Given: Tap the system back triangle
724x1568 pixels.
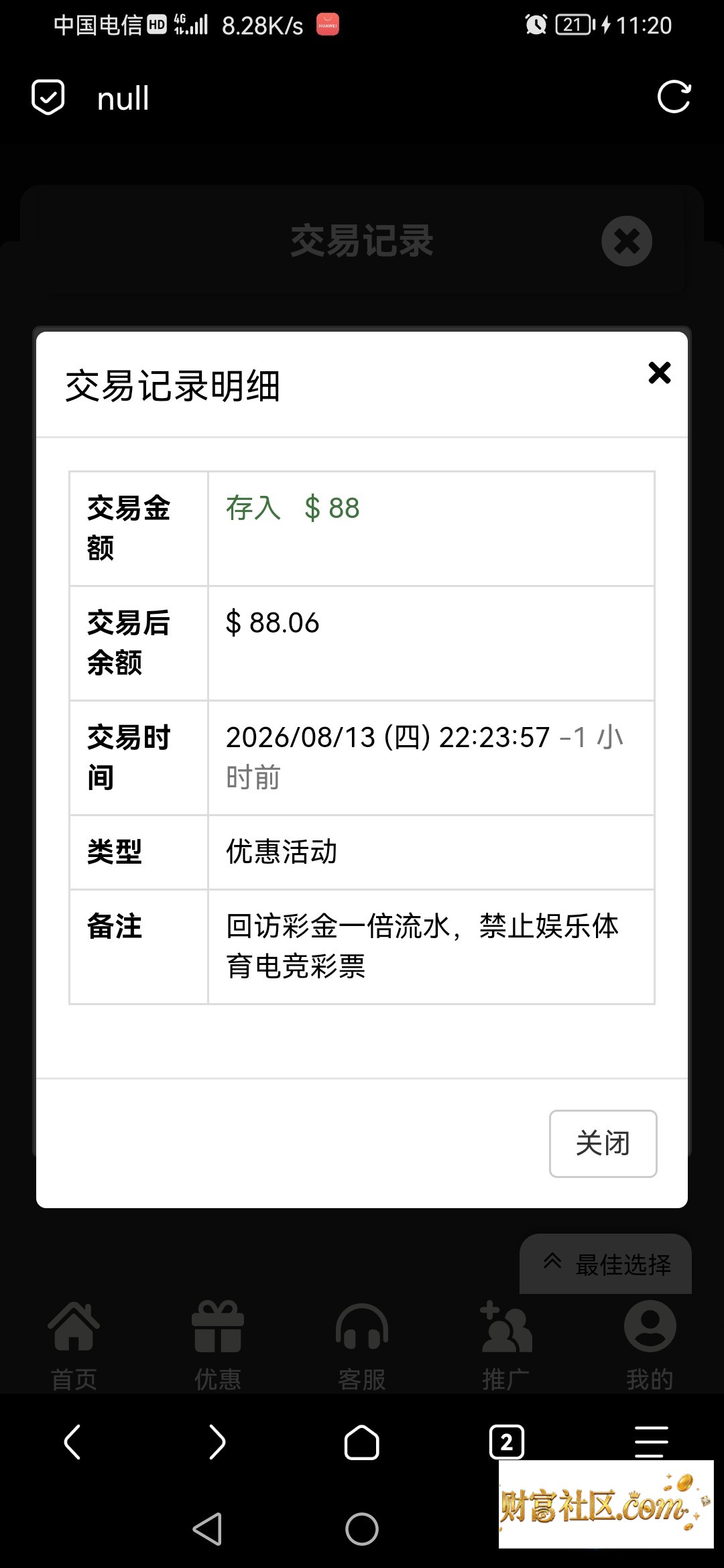Looking at the screenshot, I should click(x=207, y=1528).
